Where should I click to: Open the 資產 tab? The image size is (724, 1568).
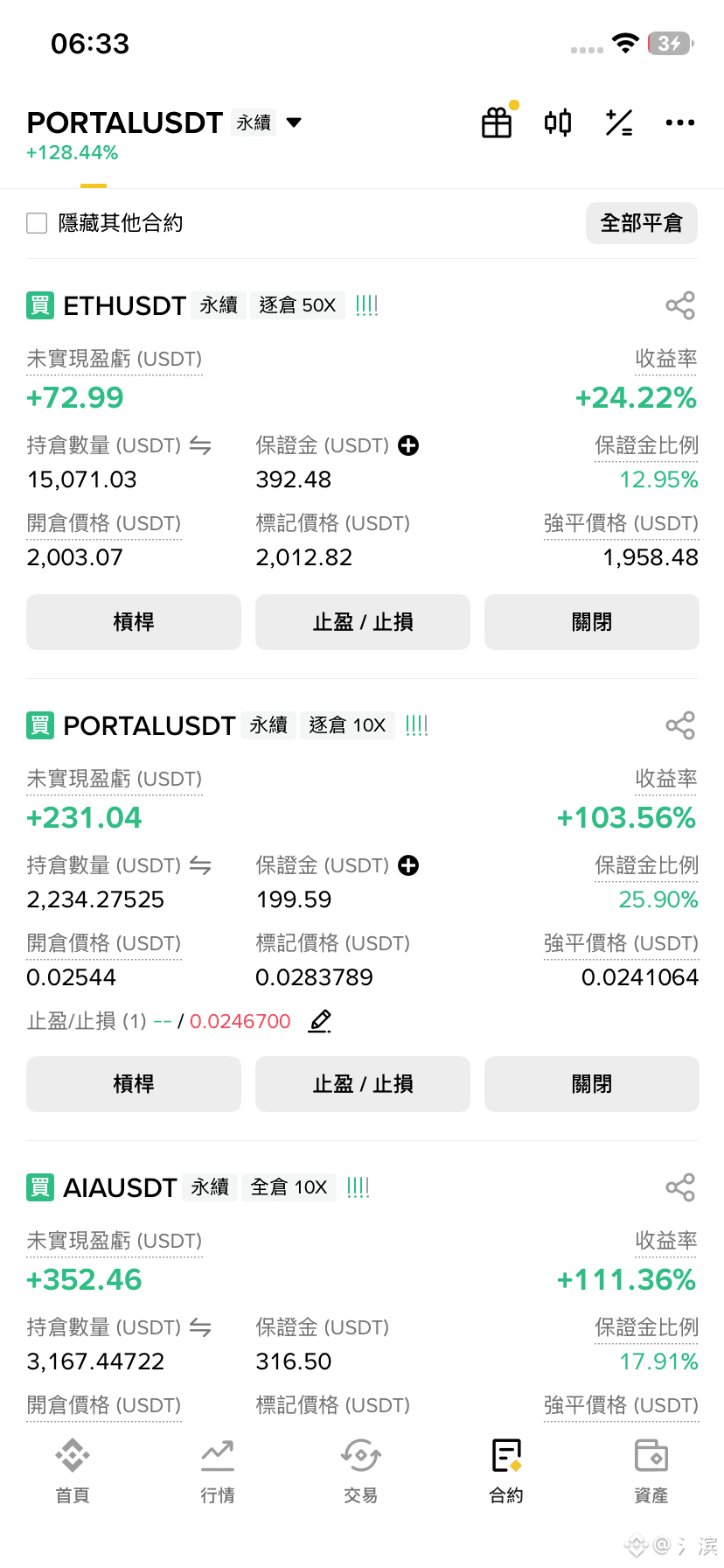[651, 1470]
